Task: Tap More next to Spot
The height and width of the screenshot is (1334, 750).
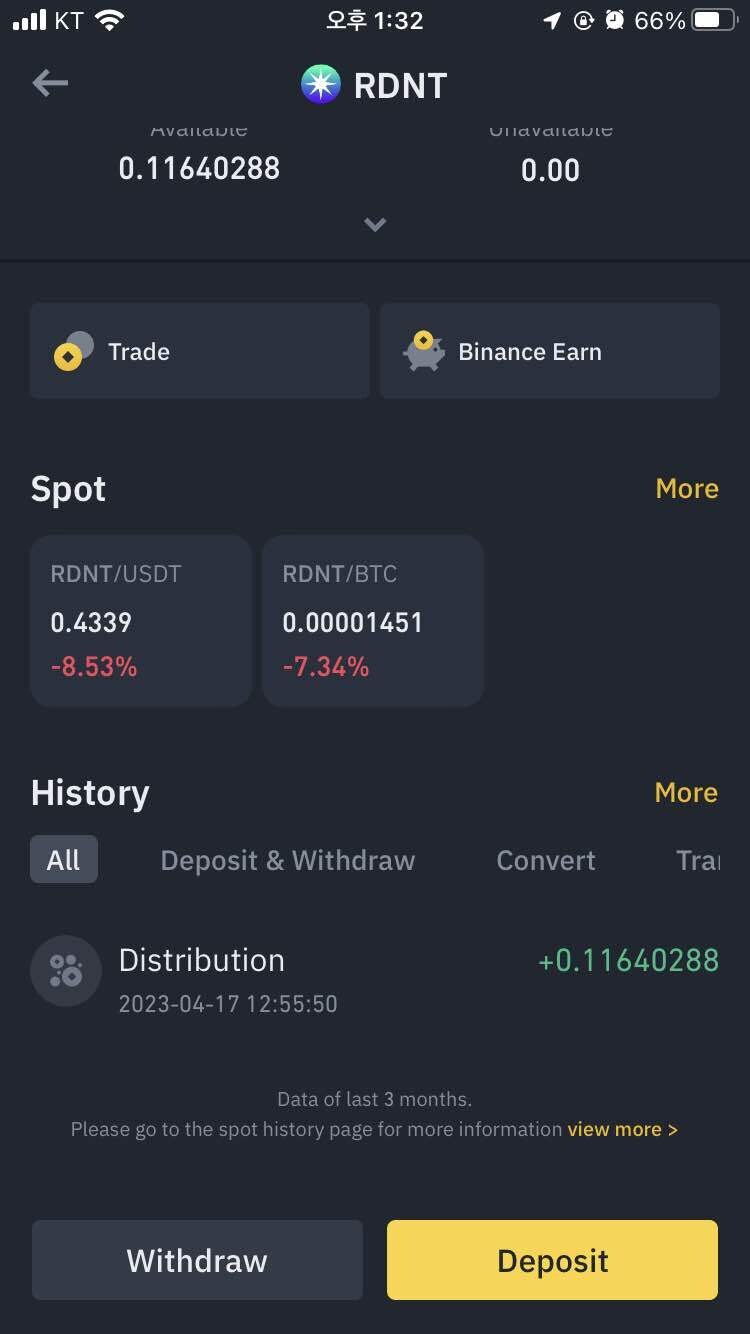Action: coord(687,488)
